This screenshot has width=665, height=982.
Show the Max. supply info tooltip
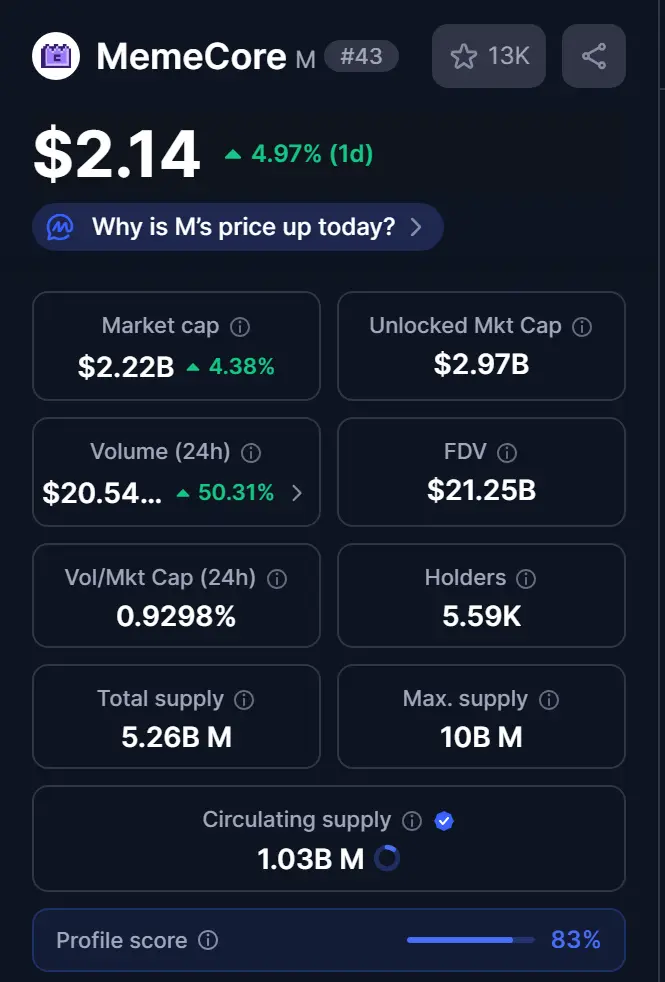549,699
